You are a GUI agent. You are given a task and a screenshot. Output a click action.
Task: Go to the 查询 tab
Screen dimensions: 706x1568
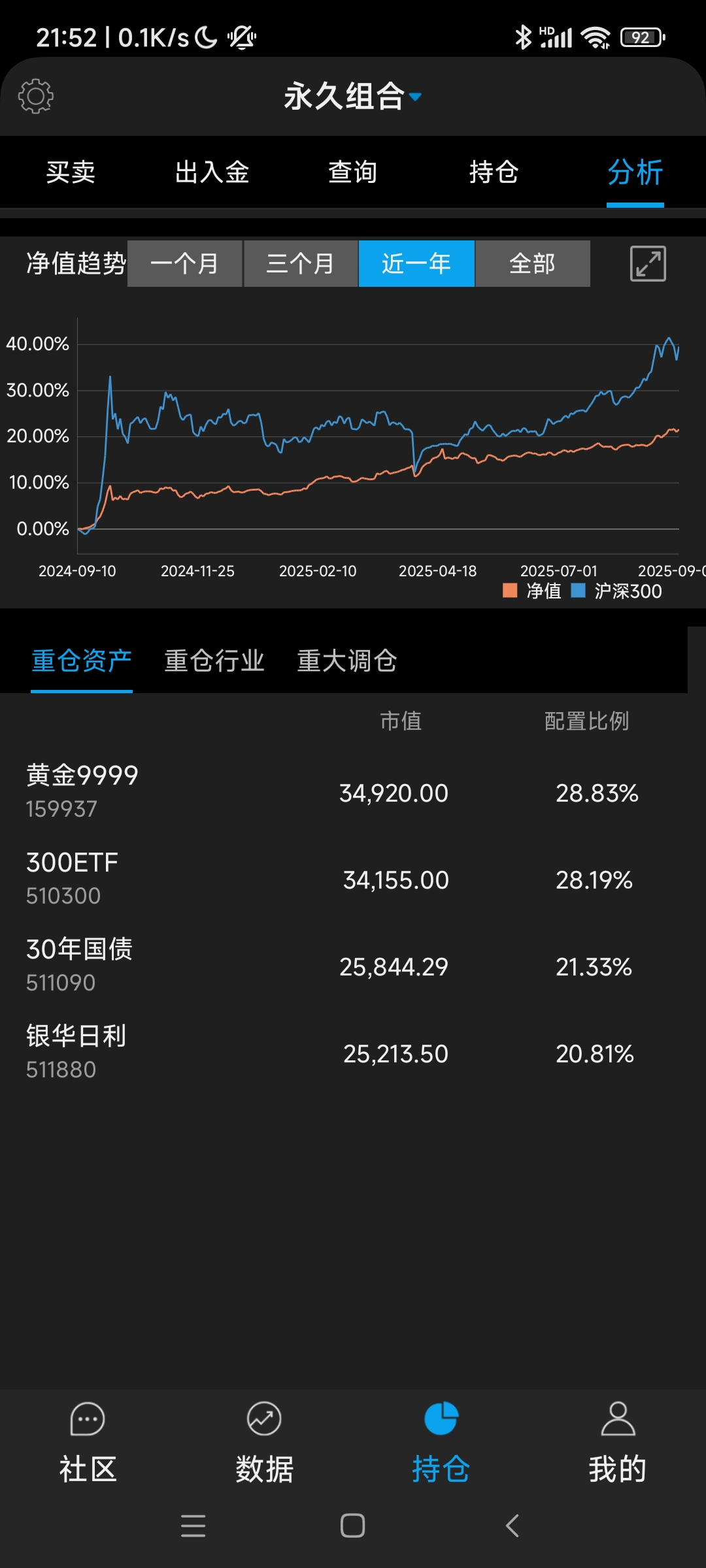353,172
